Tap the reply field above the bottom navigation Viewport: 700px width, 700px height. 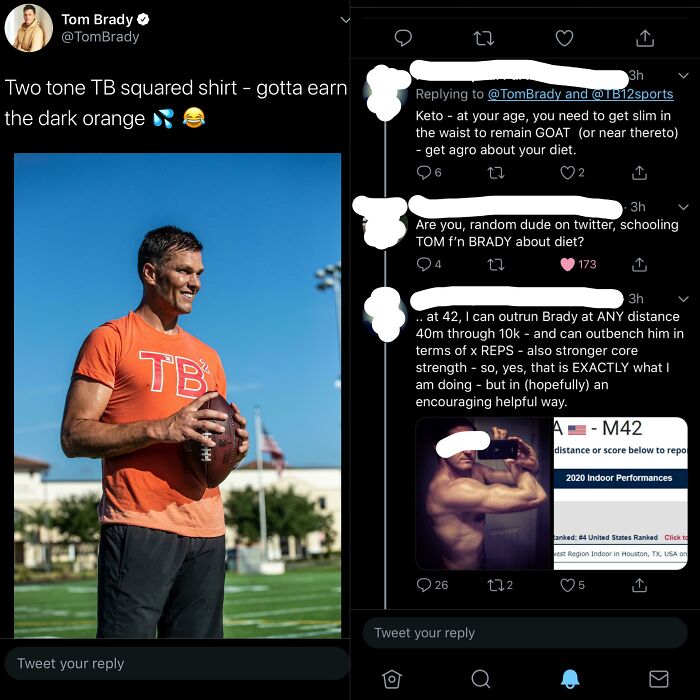(x=525, y=633)
